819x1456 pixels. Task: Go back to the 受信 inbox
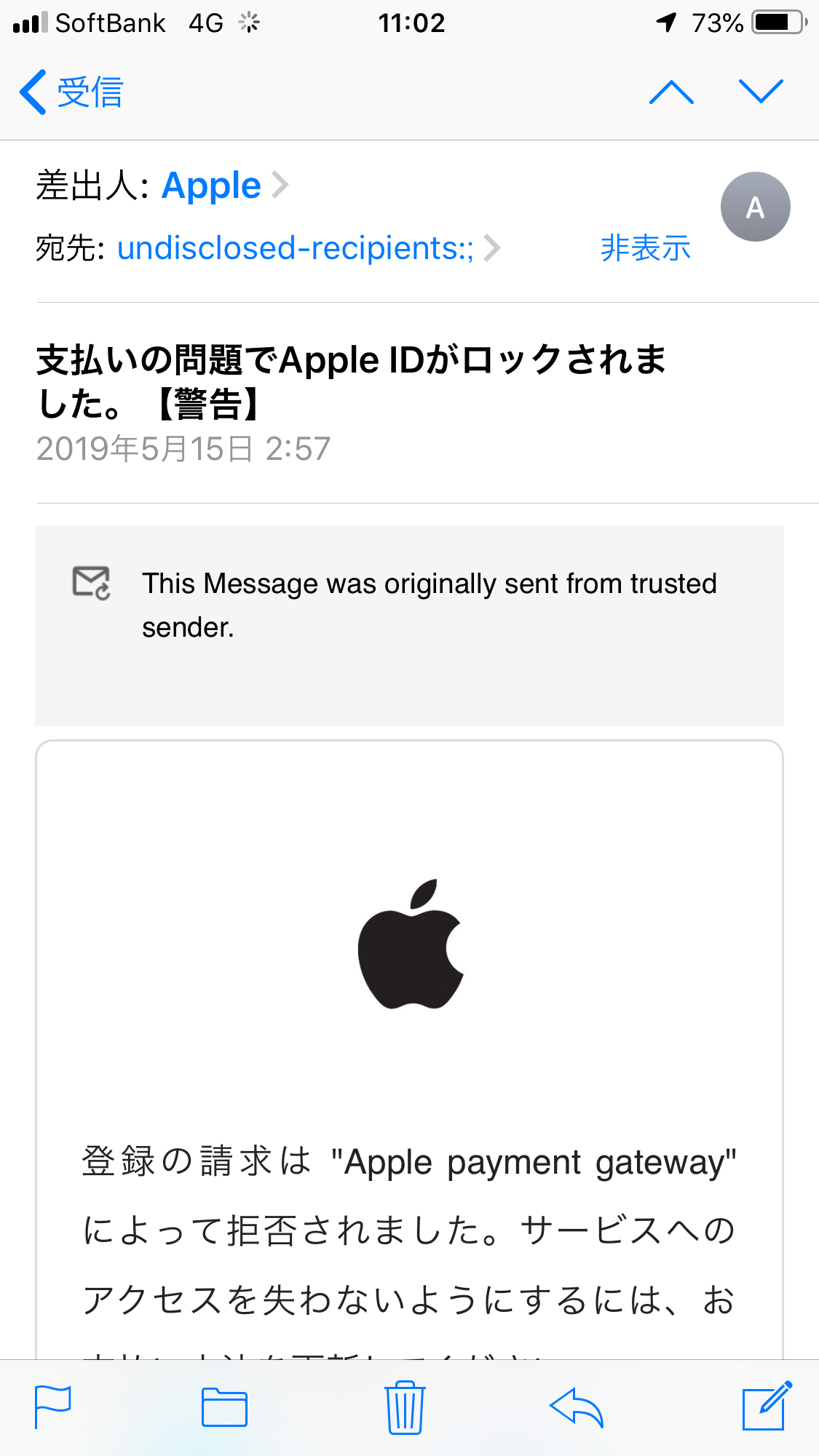[x=71, y=92]
